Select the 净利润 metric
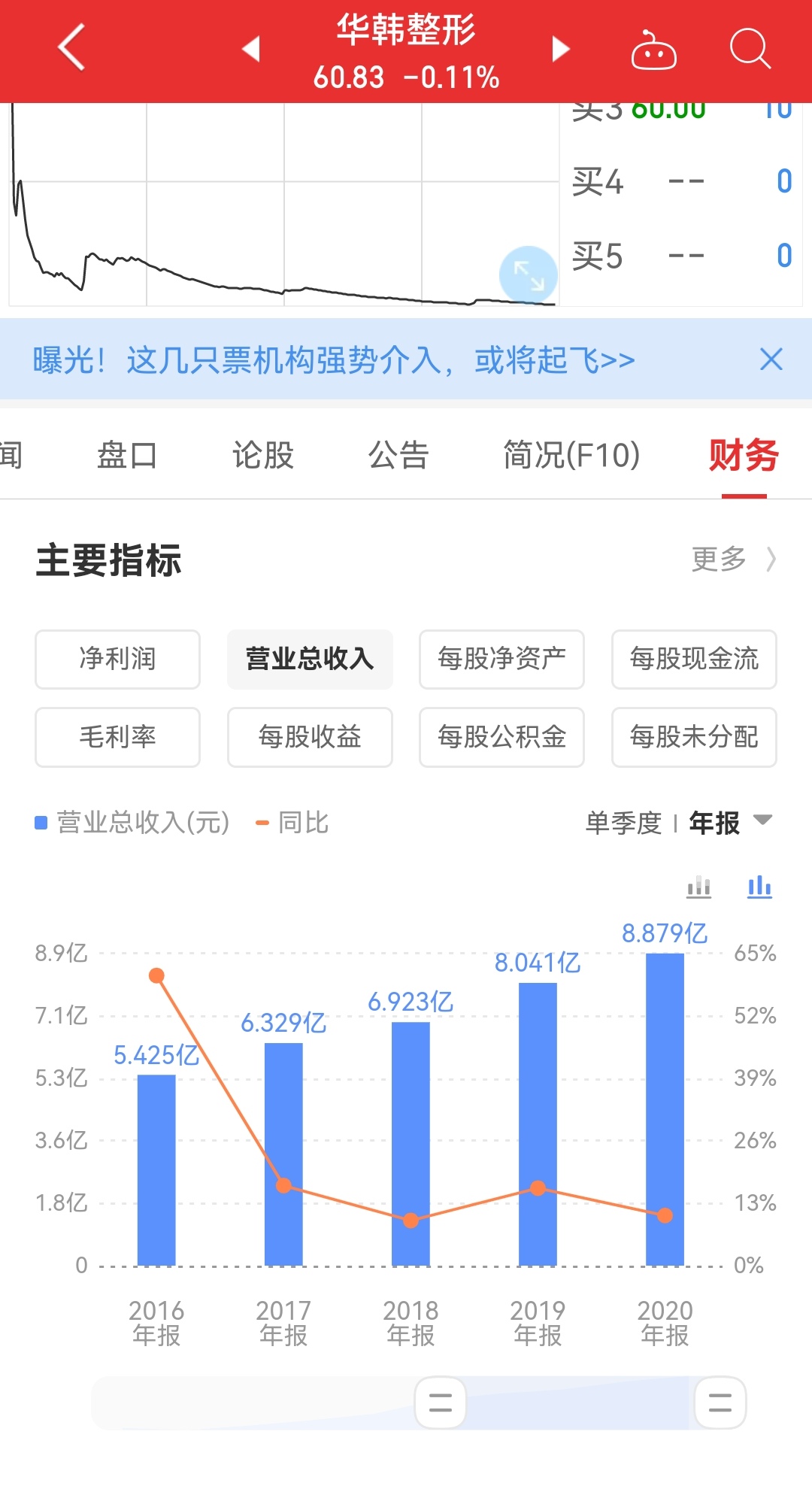This screenshot has width=812, height=1486. pyautogui.click(x=117, y=660)
